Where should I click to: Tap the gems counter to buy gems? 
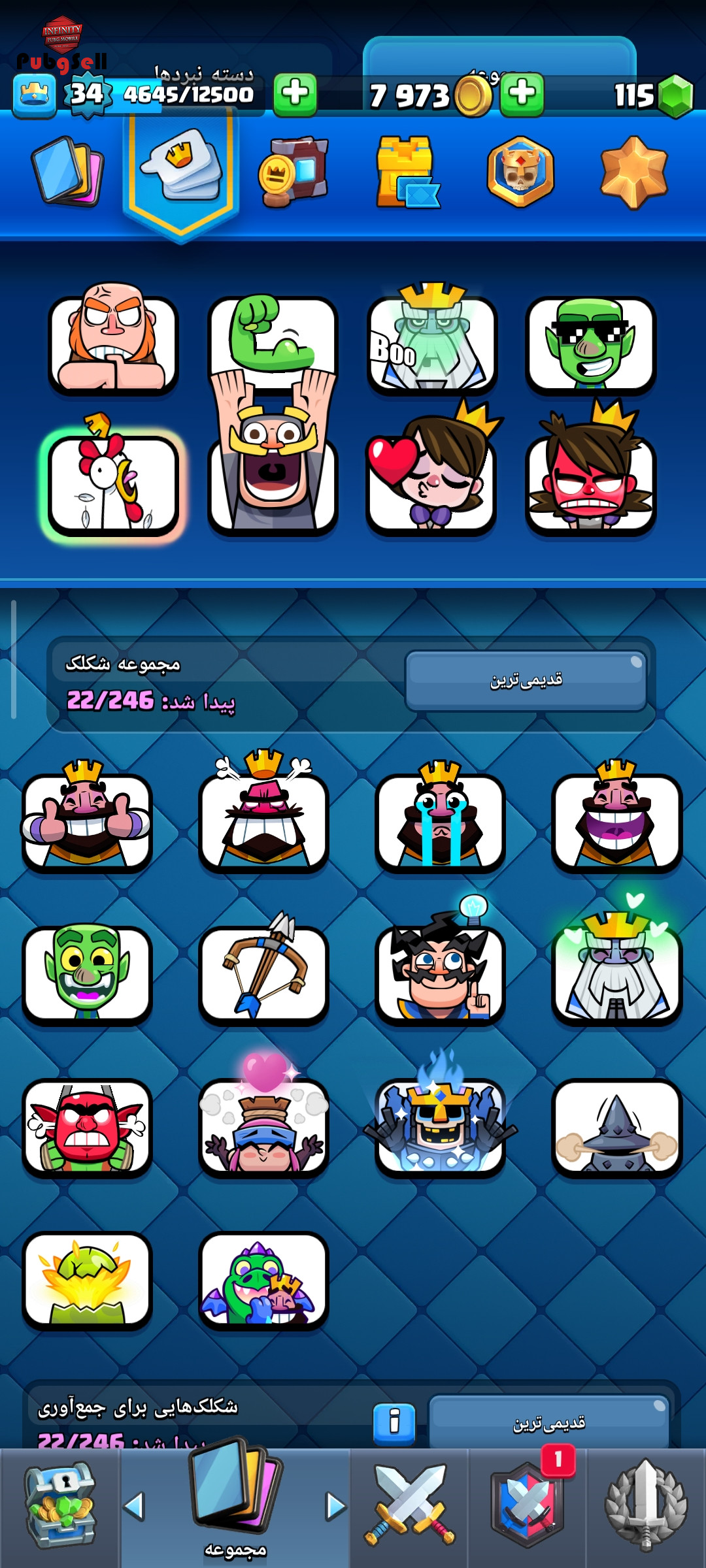click(653, 95)
